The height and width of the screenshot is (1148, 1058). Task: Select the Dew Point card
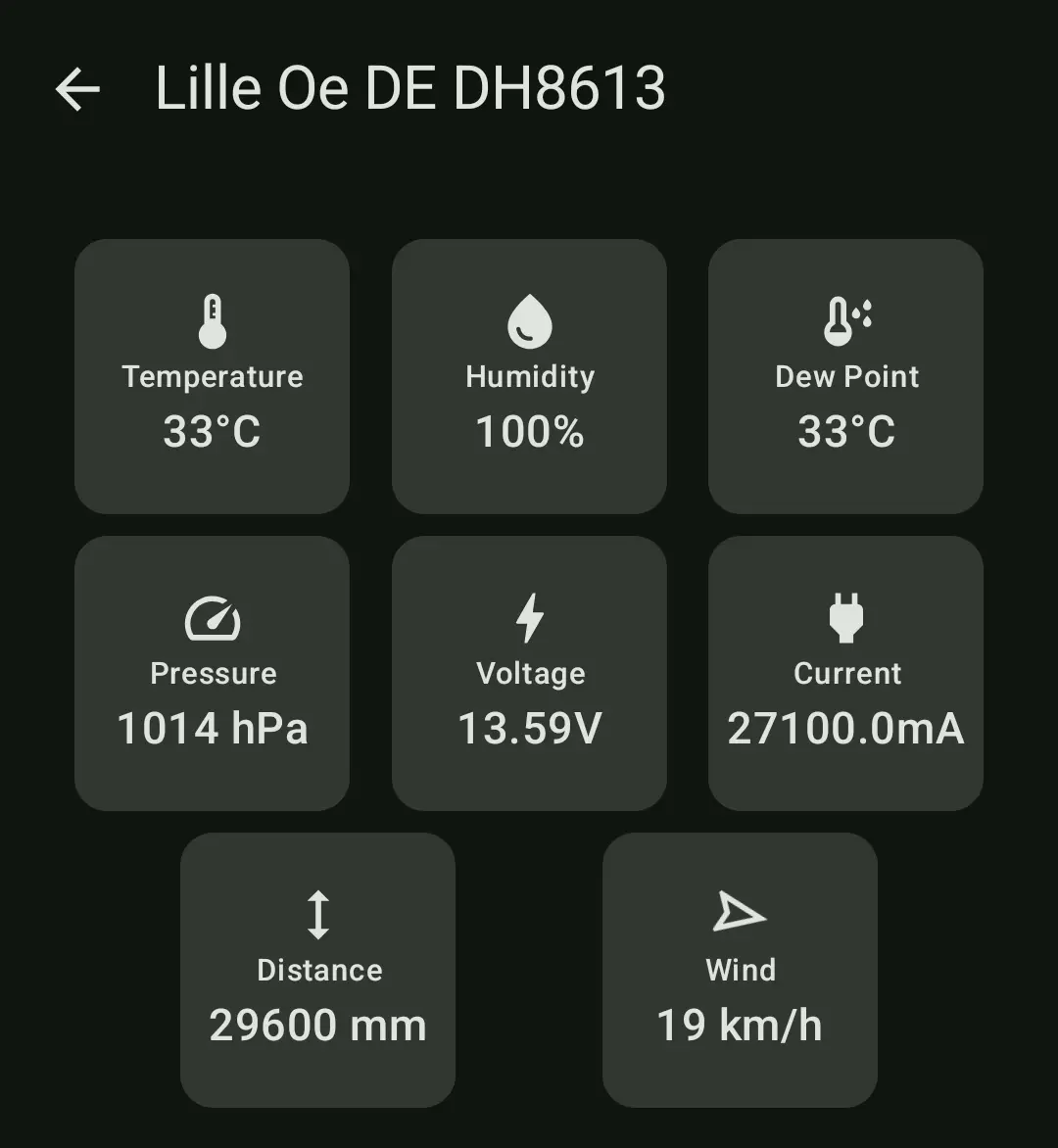[x=845, y=376]
